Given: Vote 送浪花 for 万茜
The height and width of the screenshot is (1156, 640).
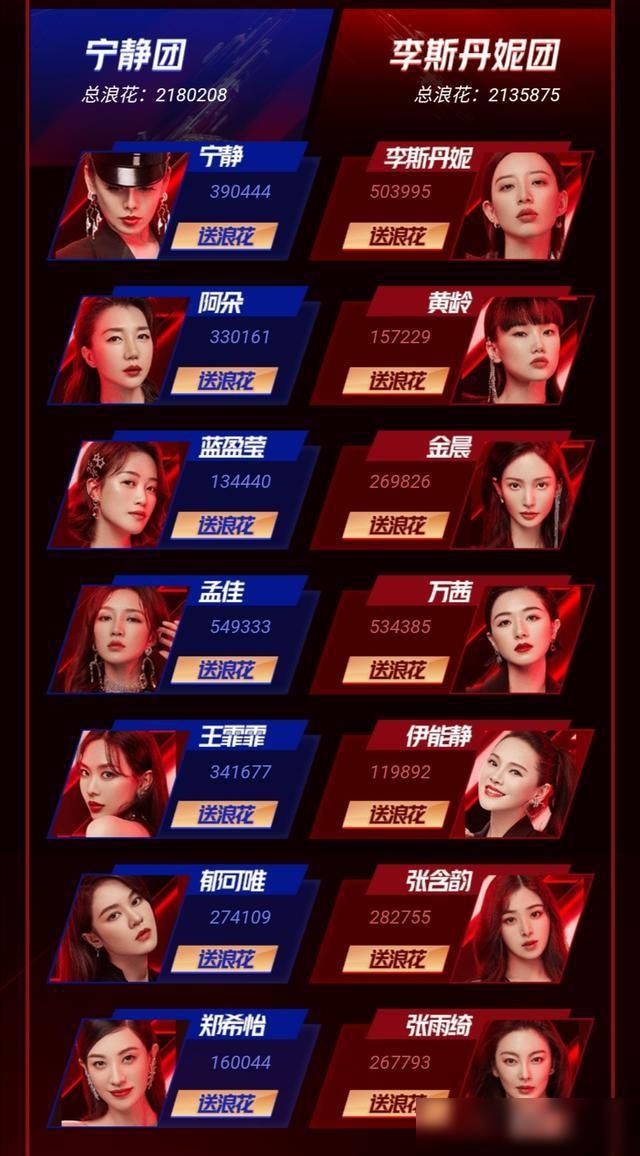Looking at the screenshot, I should click(x=396, y=670).
